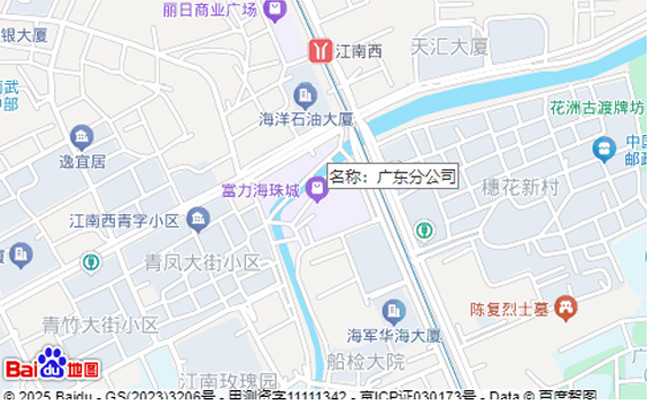The image size is (647, 400).
Task: Tap the 名称：广东分公司 label
Action: click(393, 177)
